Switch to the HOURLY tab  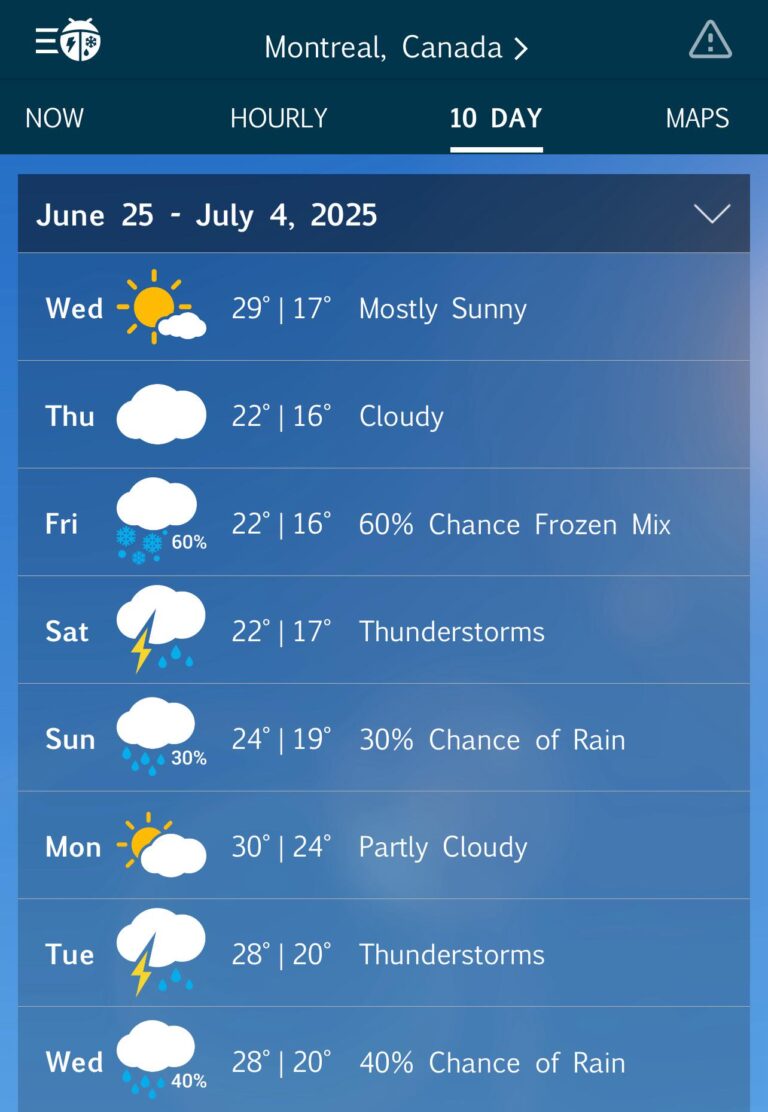coord(278,118)
